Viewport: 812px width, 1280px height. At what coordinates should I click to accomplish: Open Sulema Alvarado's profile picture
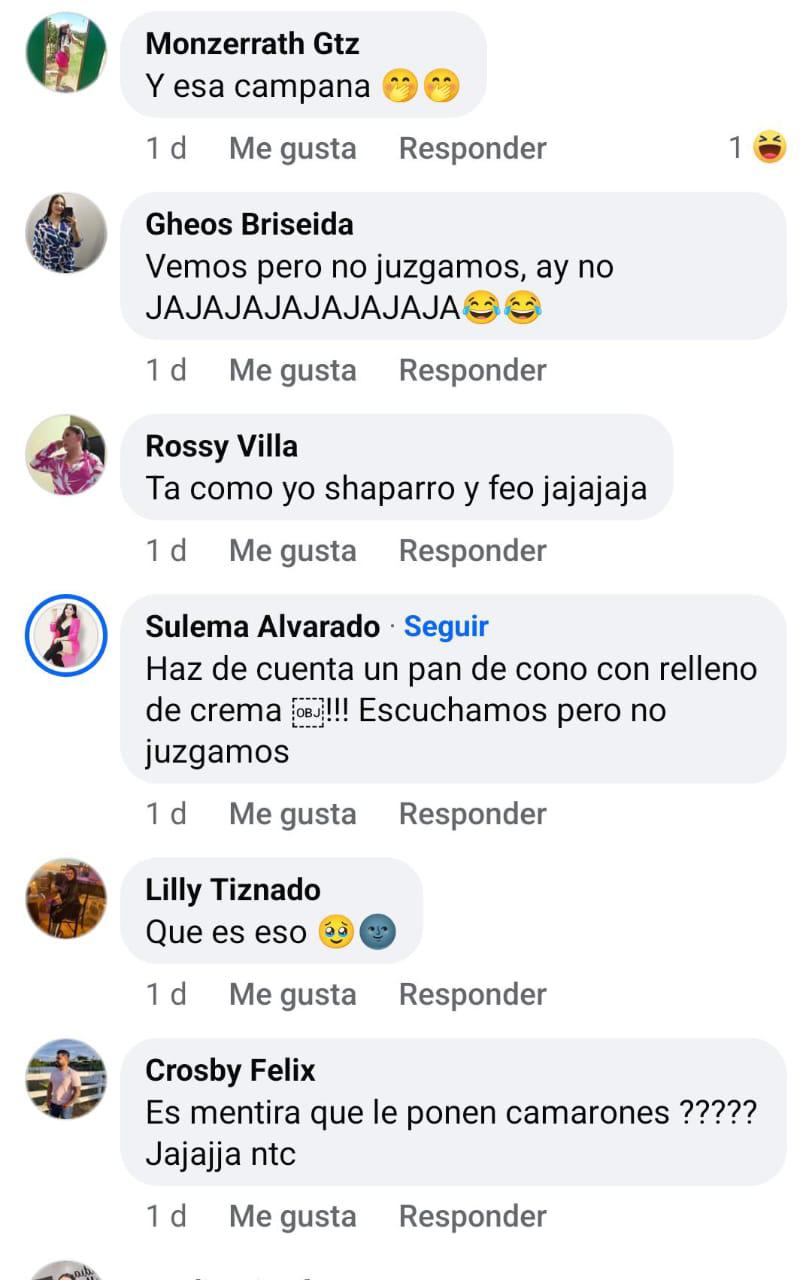tap(66, 635)
